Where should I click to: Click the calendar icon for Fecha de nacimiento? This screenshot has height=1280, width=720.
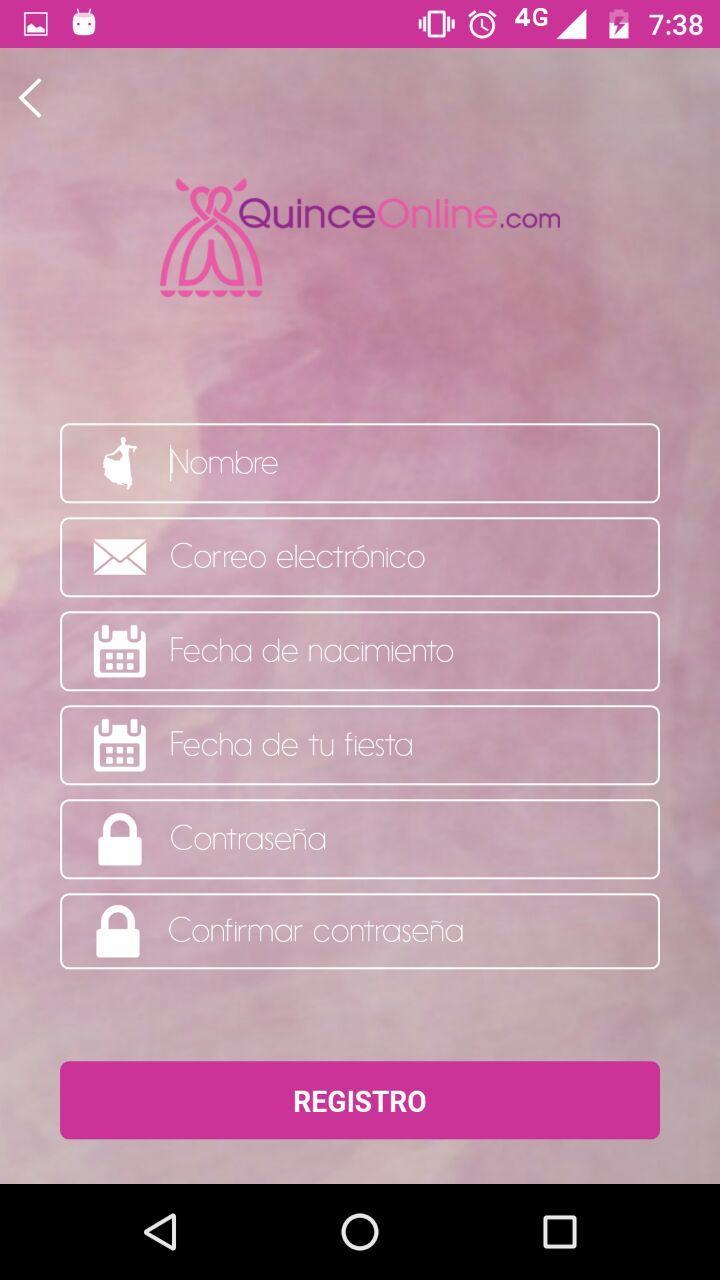coord(119,650)
